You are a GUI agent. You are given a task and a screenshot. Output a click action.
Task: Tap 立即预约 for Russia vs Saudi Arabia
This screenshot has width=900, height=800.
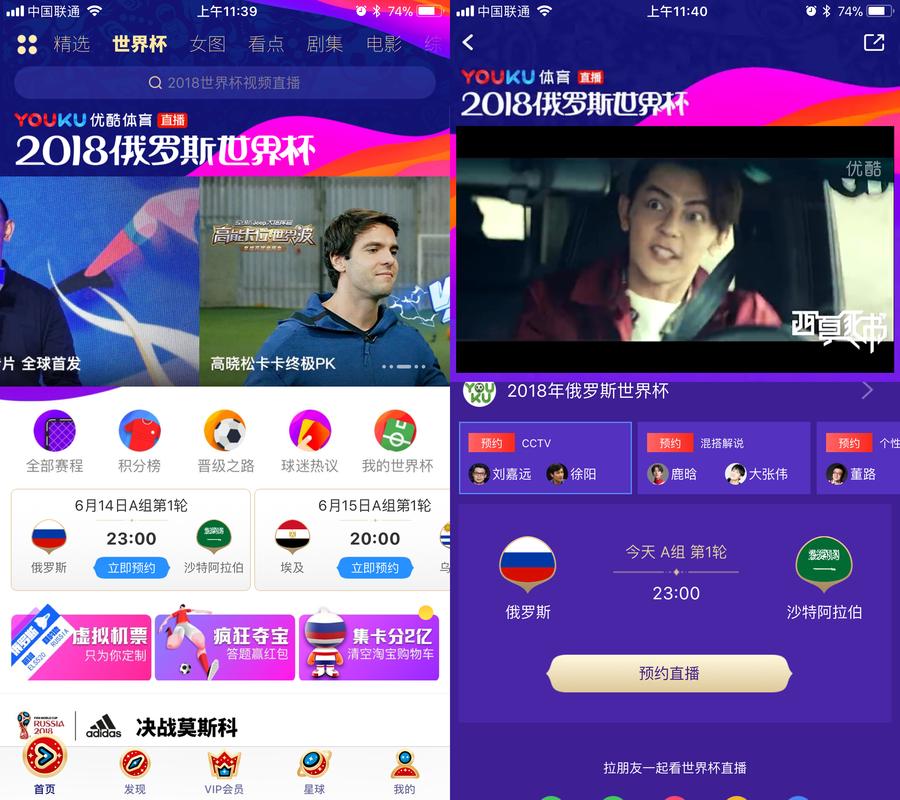click(131, 568)
